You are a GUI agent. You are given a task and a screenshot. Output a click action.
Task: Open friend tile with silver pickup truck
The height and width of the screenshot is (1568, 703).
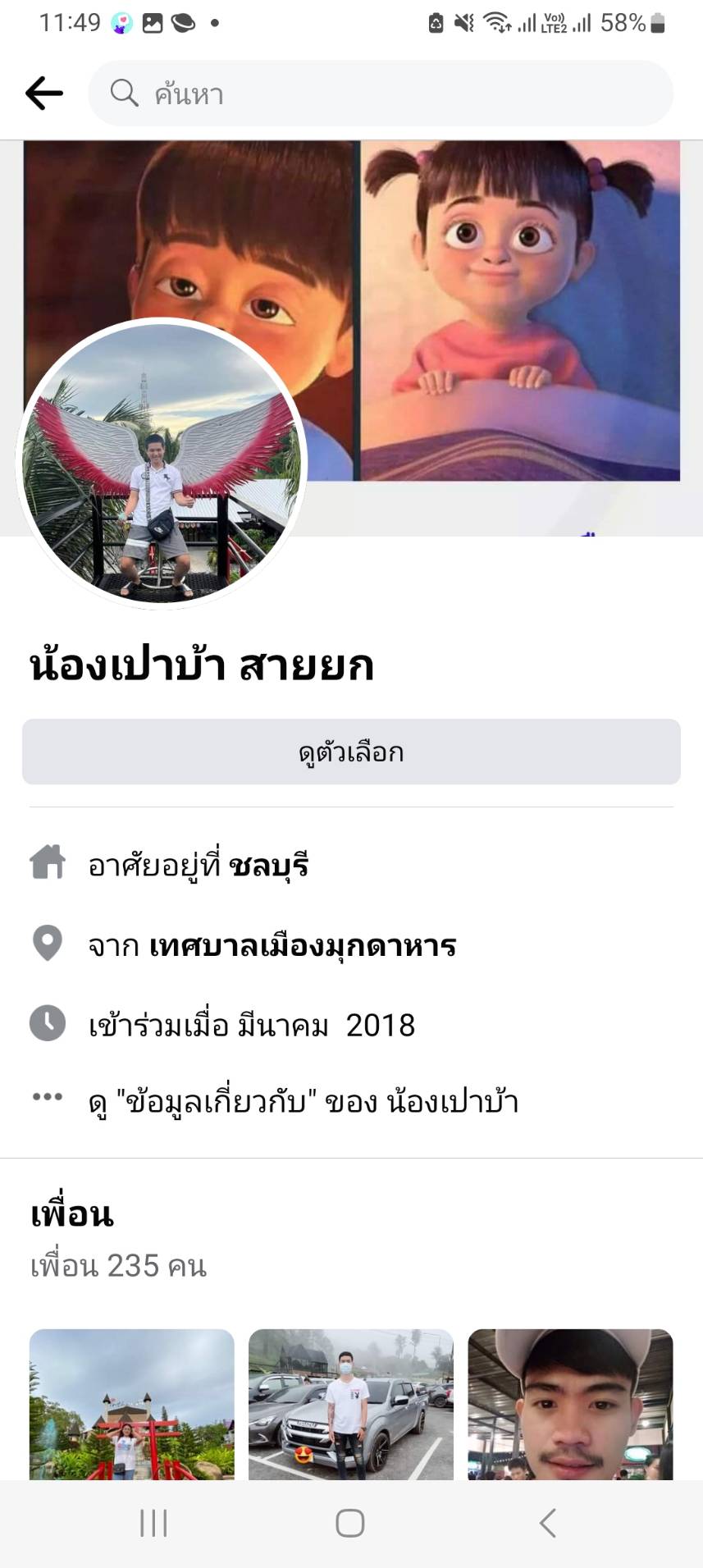(351, 1405)
